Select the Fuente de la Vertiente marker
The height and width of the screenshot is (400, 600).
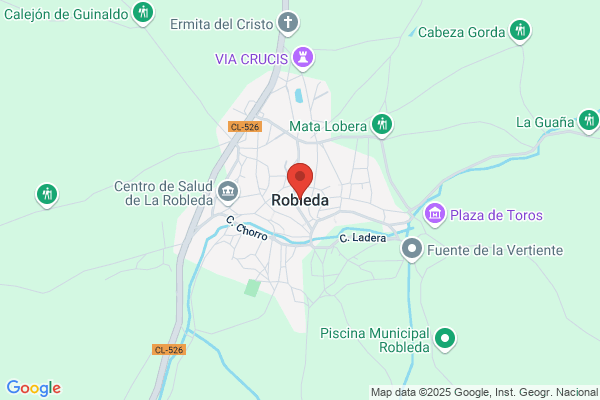412,250
